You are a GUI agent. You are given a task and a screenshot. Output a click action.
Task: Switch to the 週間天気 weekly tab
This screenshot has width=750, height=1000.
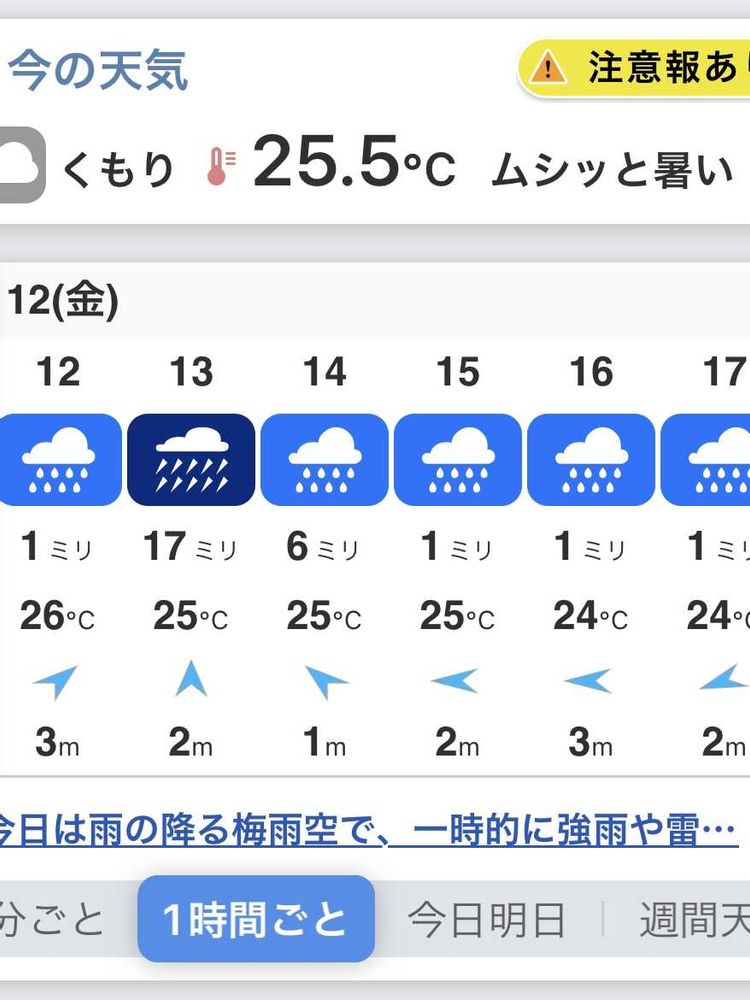click(x=695, y=920)
